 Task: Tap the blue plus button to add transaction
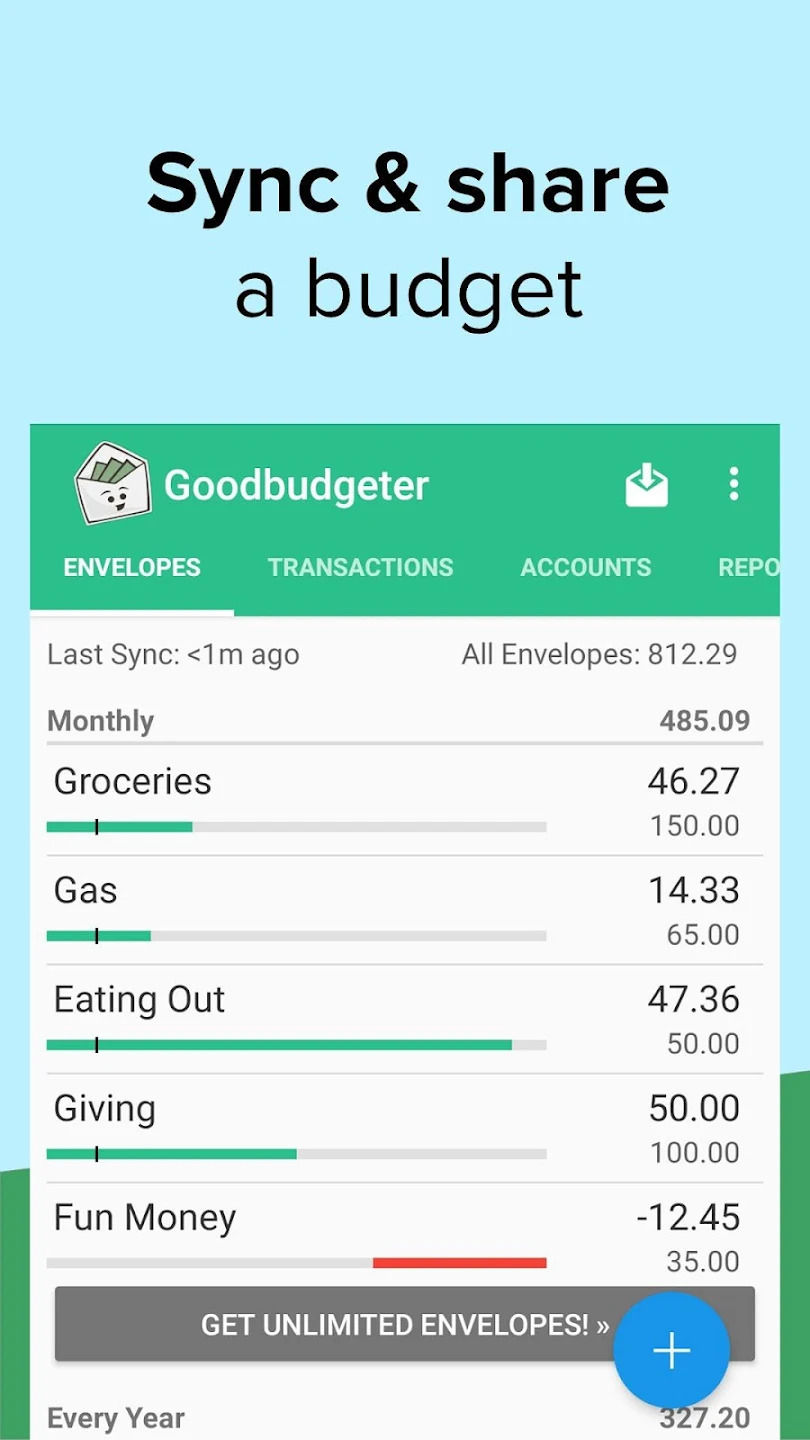point(670,1350)
